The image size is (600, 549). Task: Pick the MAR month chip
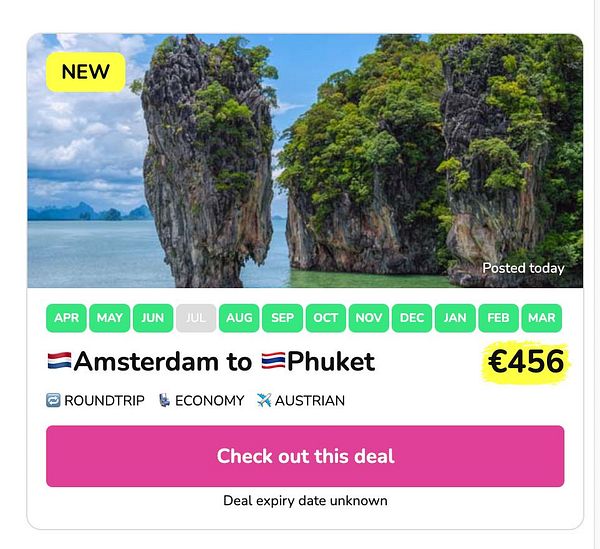(x=541, y=318)
